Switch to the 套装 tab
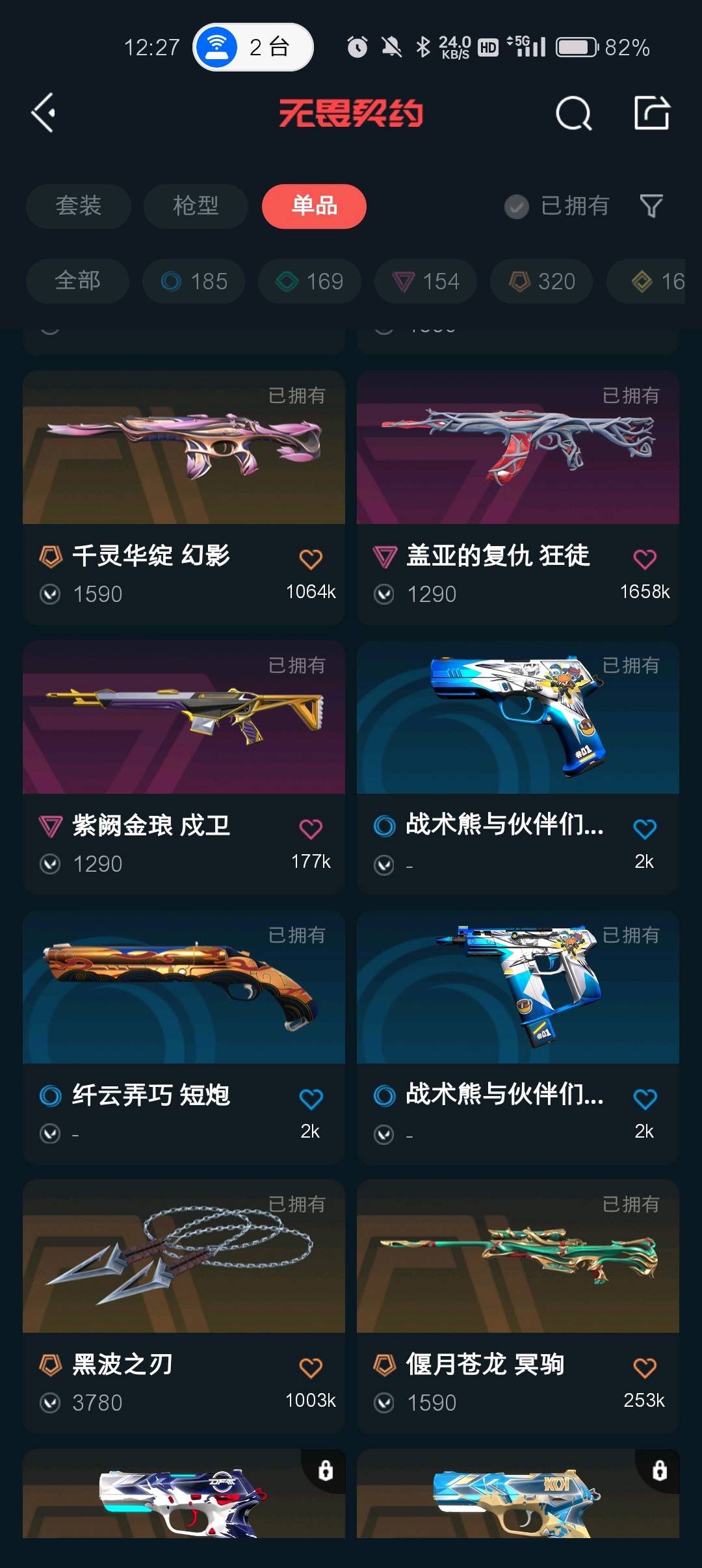 (x=78, y=206)
